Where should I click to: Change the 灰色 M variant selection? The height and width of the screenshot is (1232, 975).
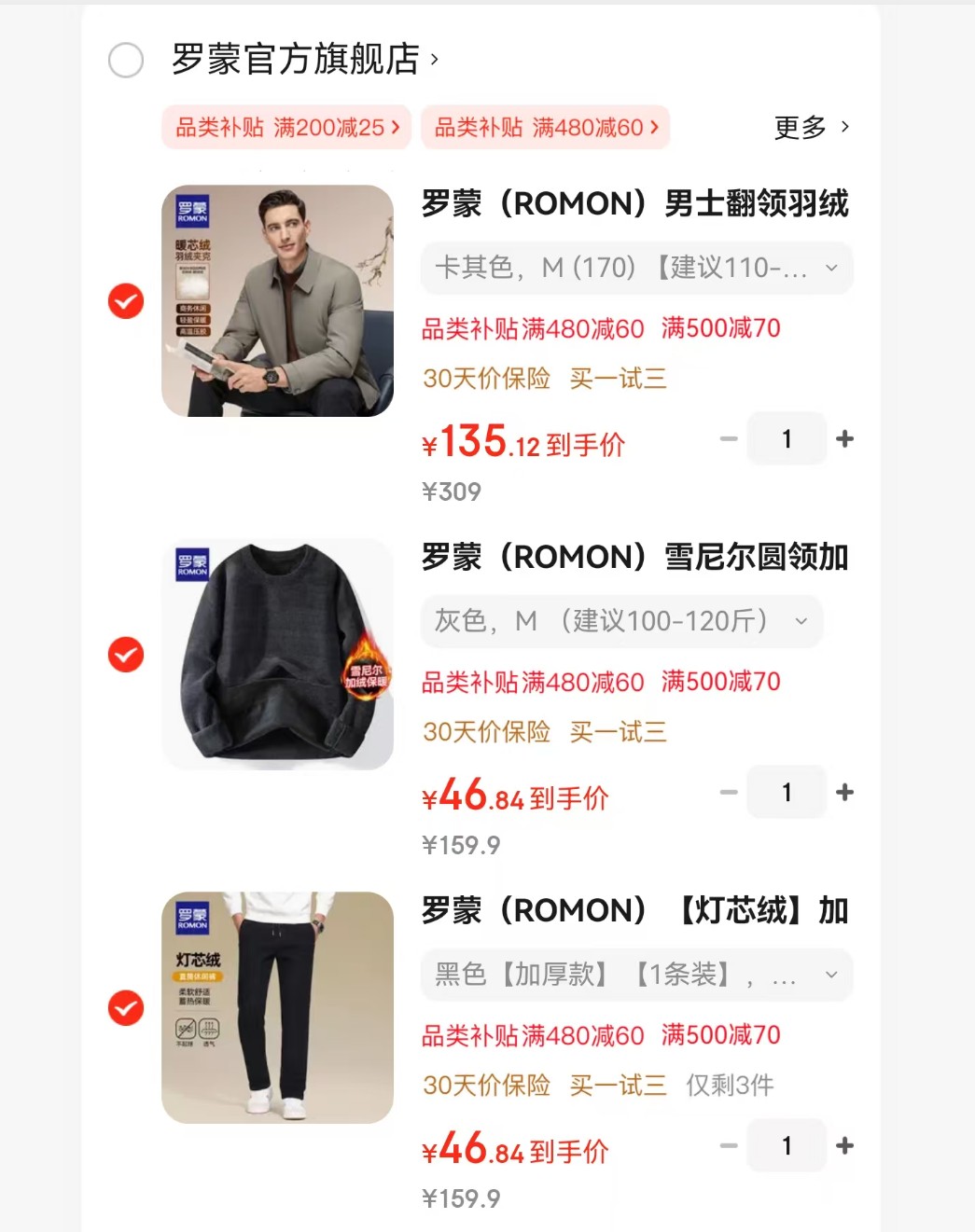pos(621,621)
